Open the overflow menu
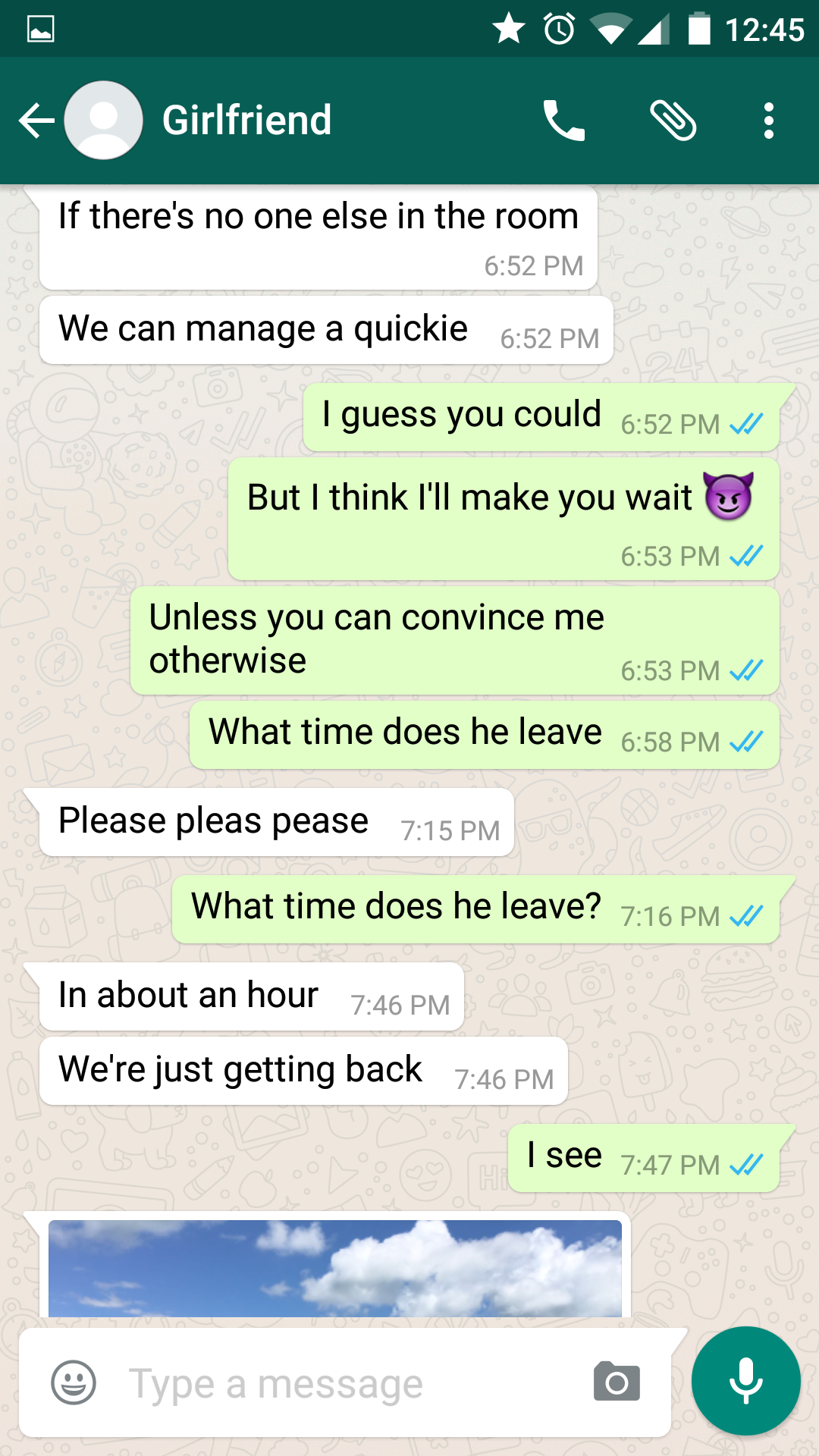The height and width of the screenshot is (1456, 819). click(x=769, y=121)
